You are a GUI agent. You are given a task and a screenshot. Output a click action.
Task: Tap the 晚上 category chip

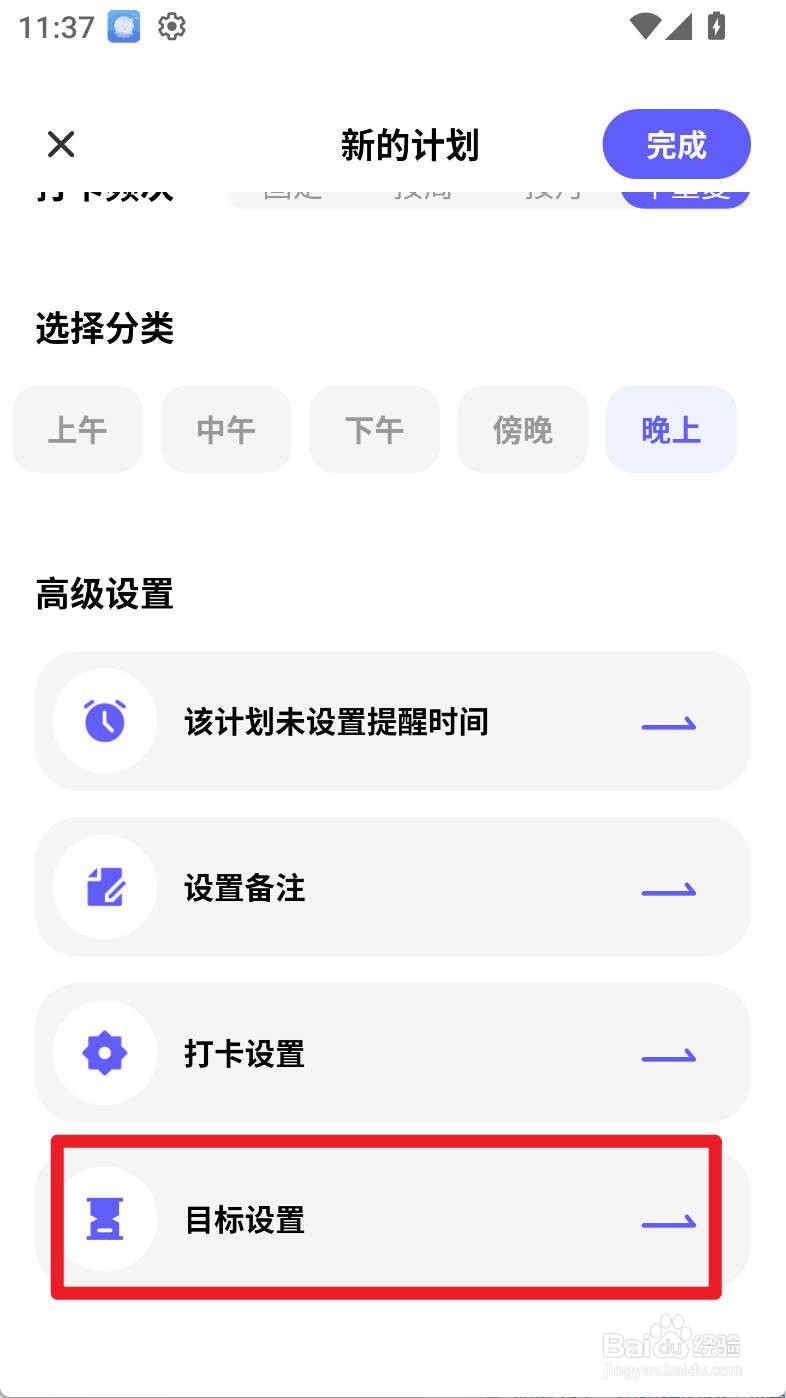(x=671, y=430)
